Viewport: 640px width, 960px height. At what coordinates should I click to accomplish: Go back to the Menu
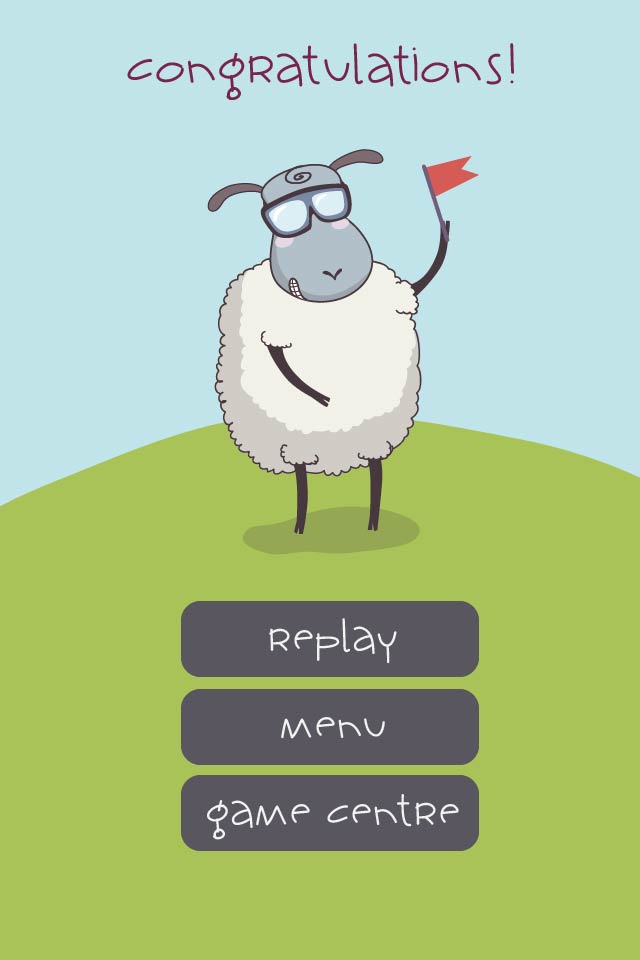point(330,727)
